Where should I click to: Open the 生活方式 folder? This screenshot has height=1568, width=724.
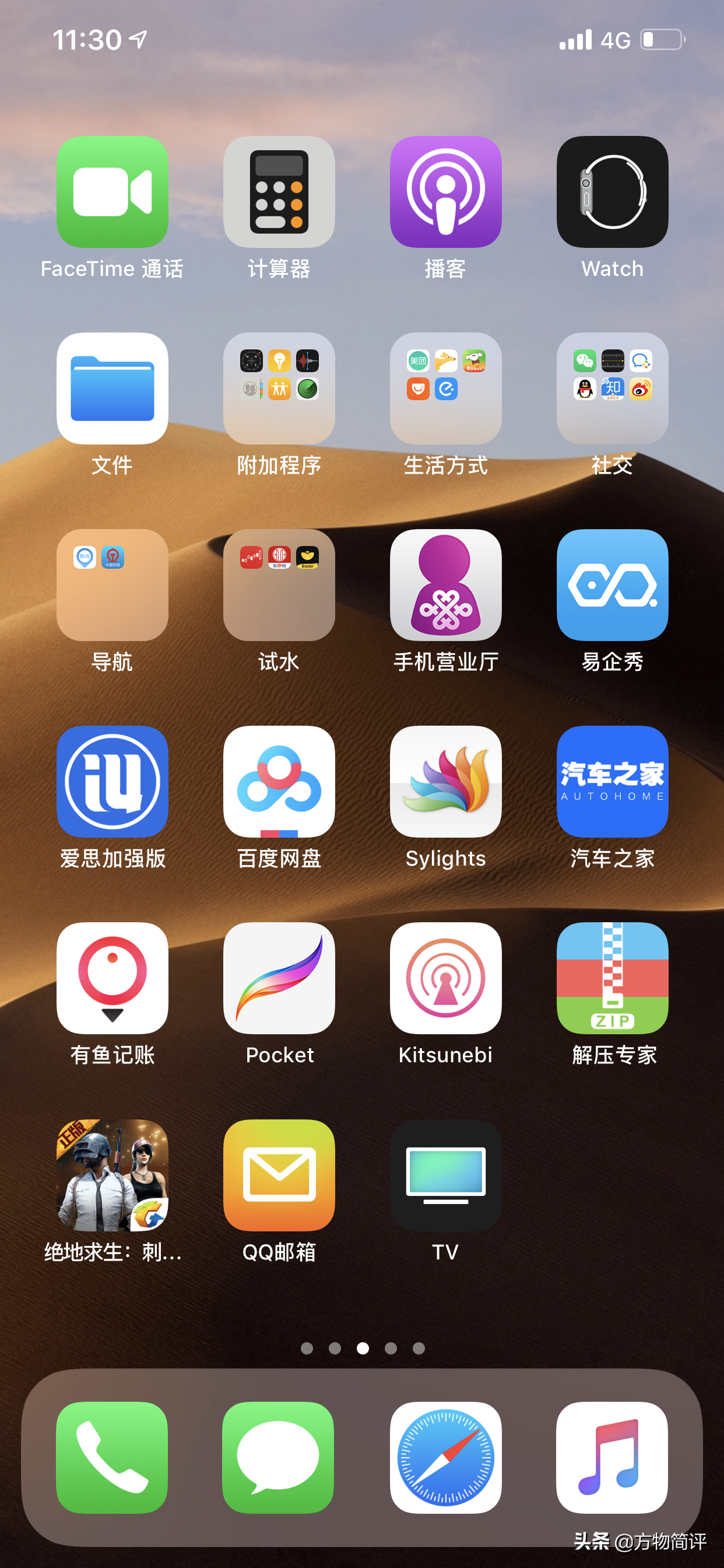click(x=445, y=388)
